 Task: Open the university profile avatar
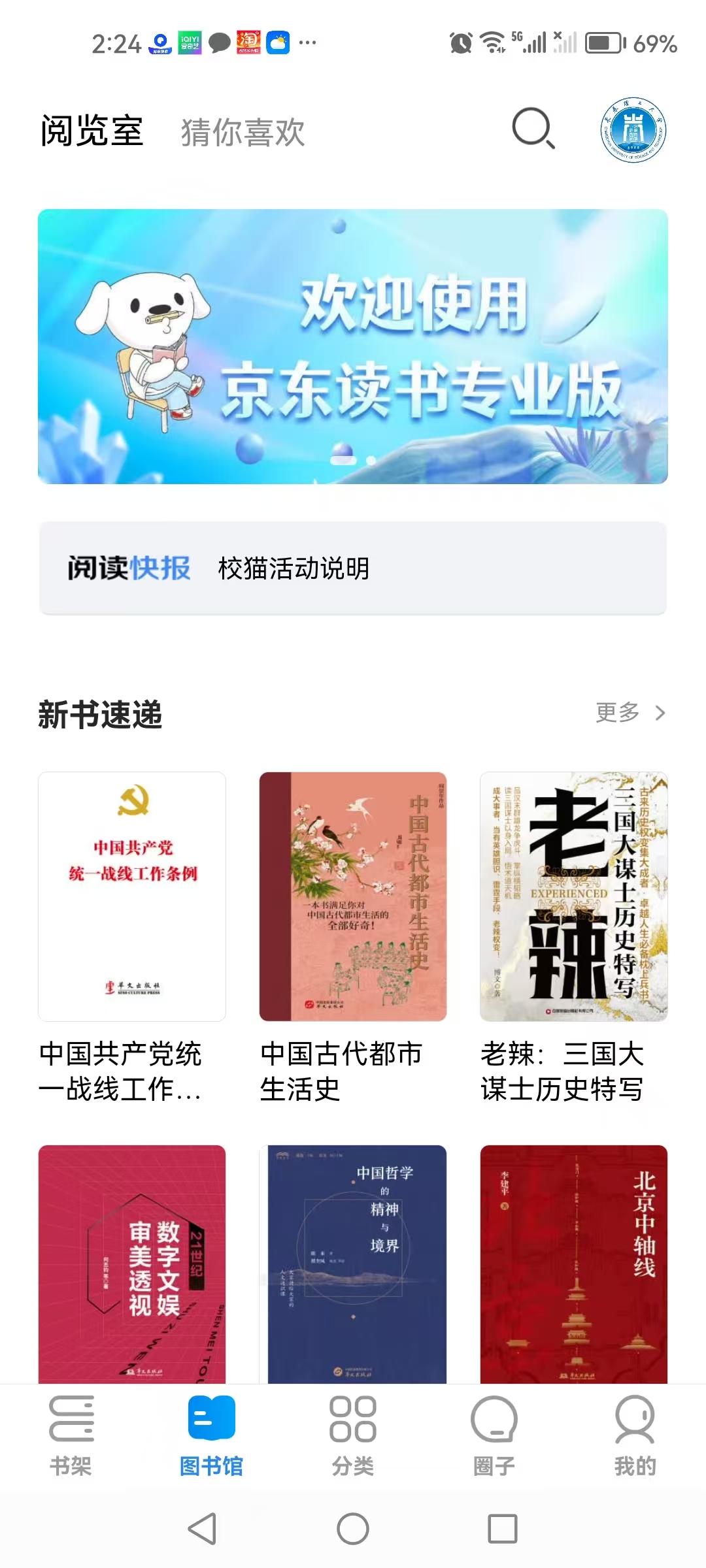(633, 130)
